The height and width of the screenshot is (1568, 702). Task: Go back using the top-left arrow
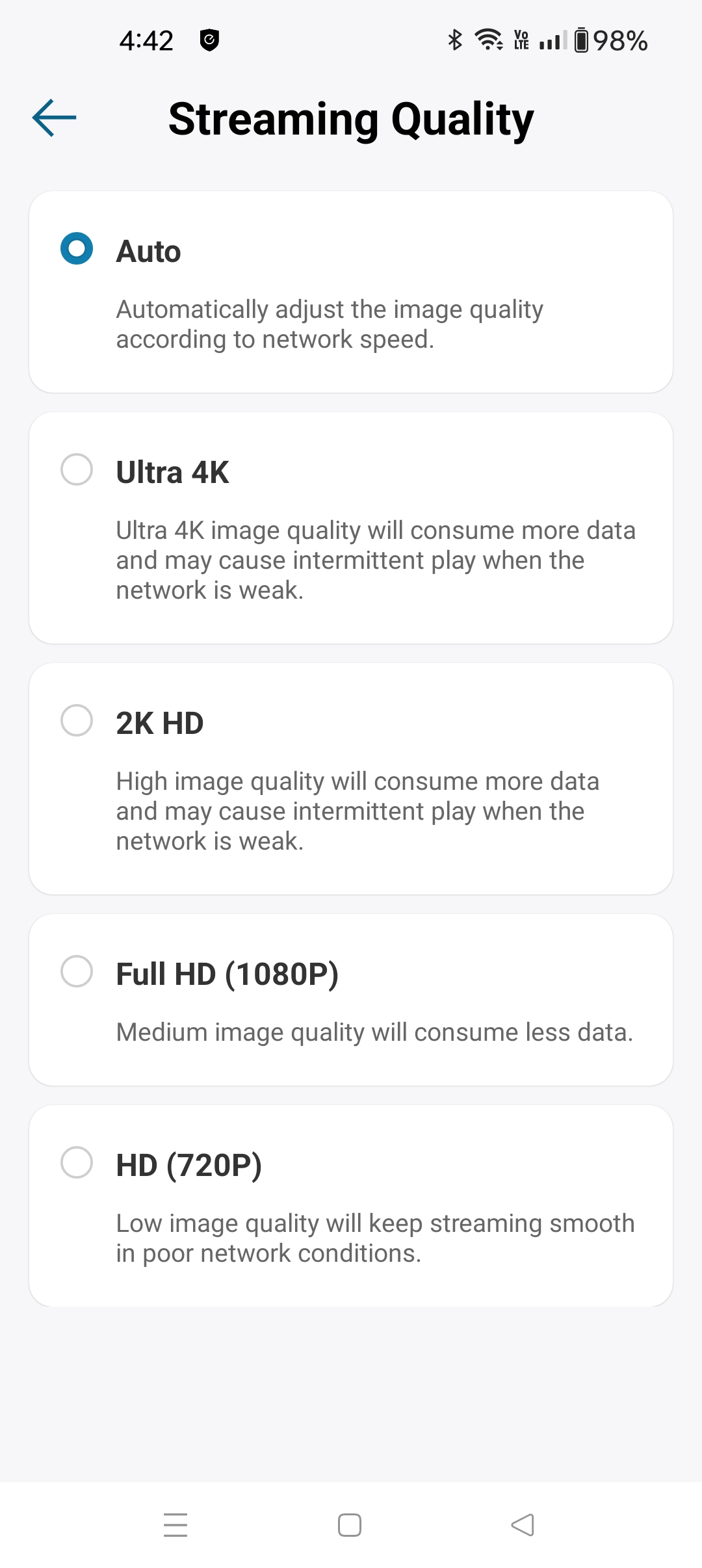click(54, 118)
